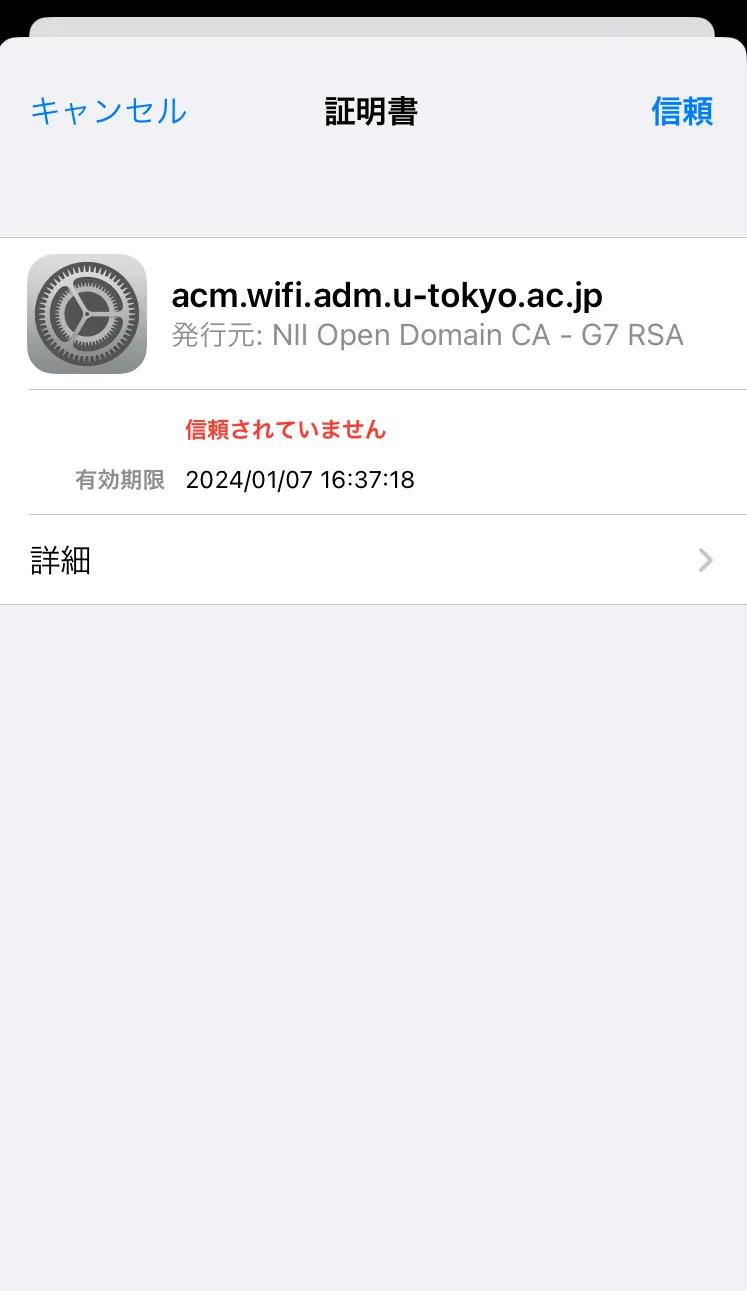Screen dimensions: 747x1291
Task: Tap キャンセル to cancel the certificate
Action: tap(108, 111)
